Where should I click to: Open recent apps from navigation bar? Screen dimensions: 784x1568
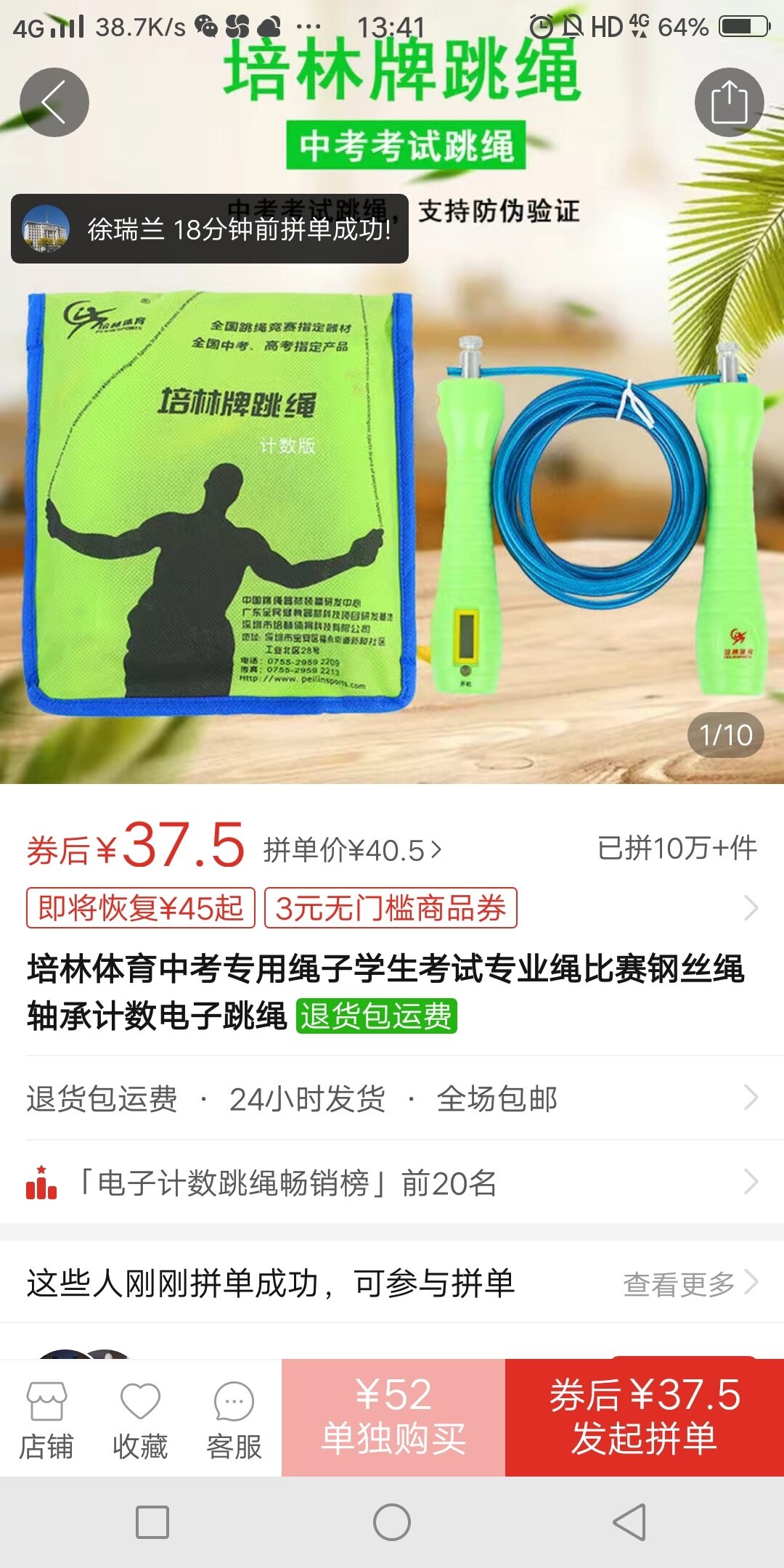pyautogui.click(x=152, y=1522)
